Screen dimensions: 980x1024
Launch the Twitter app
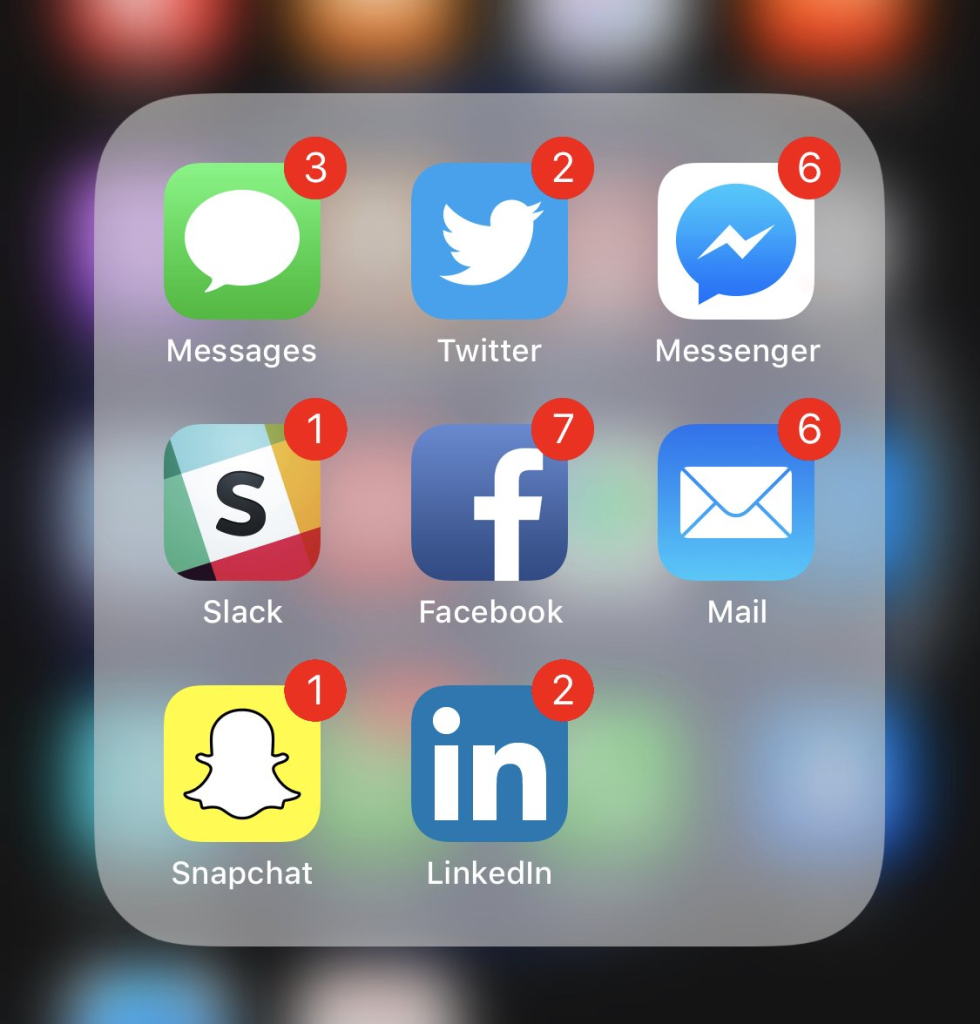[x=489, y=242]
